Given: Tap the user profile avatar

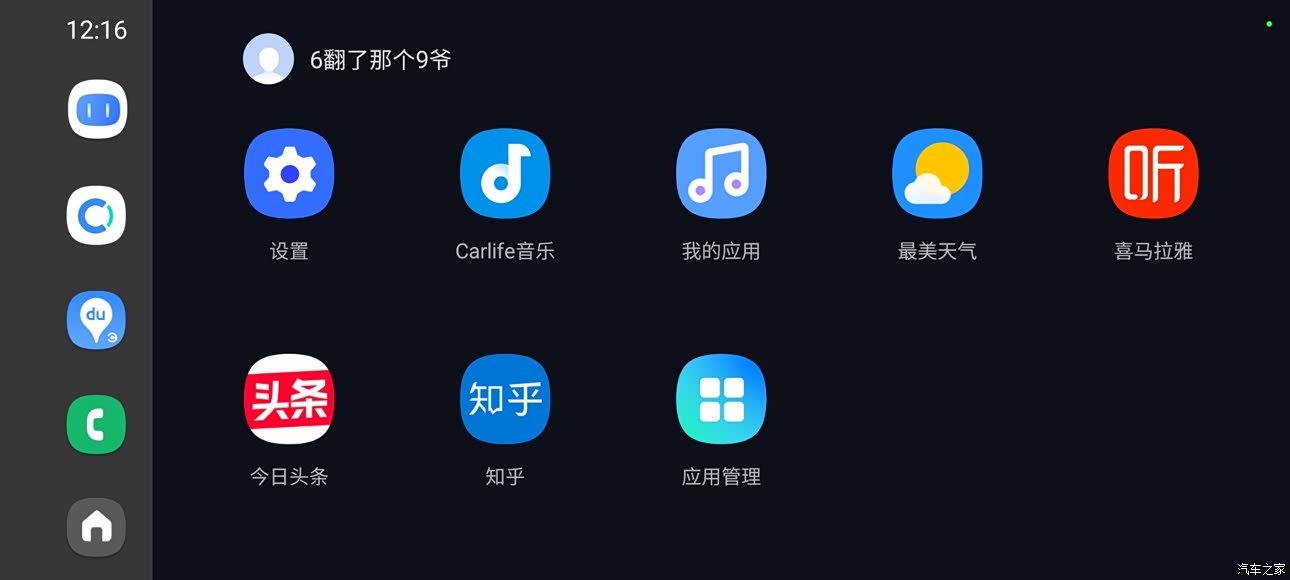Looking at the screenshot, I should [268, 59].
